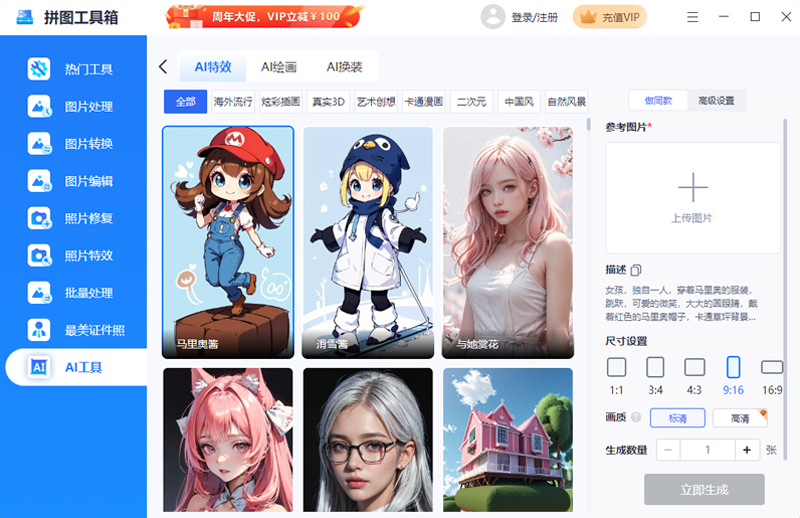
Task: Switch to the AI绘画 tab
Action: point(279,67)
